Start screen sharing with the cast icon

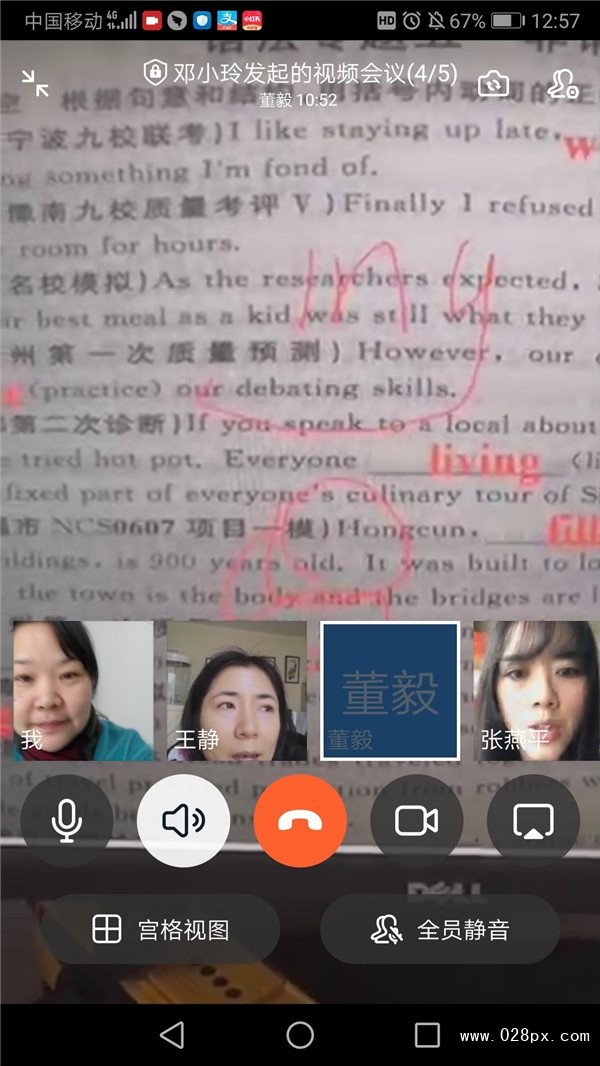tap(533, 821)
